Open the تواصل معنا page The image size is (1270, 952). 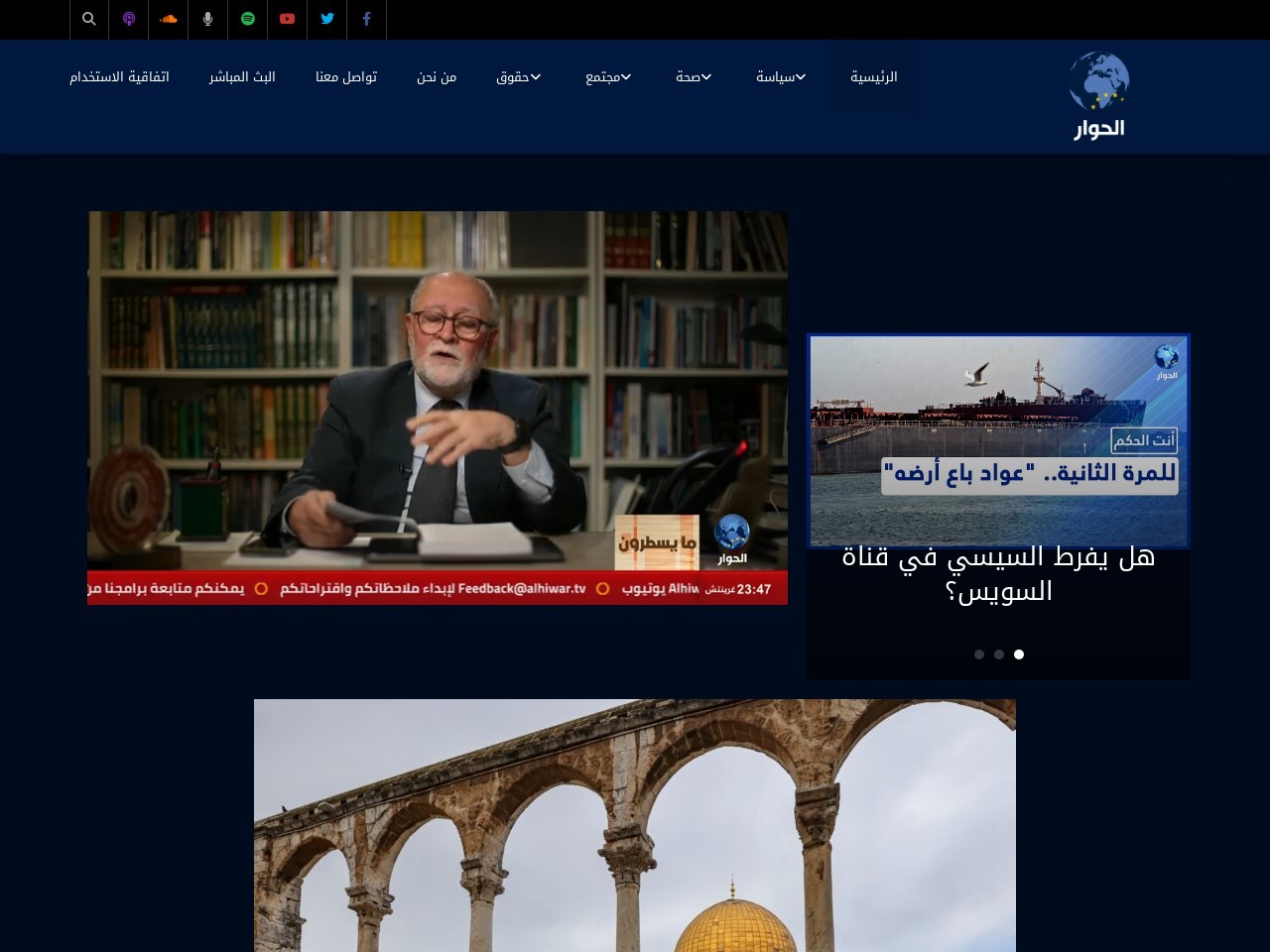point(346,77)
